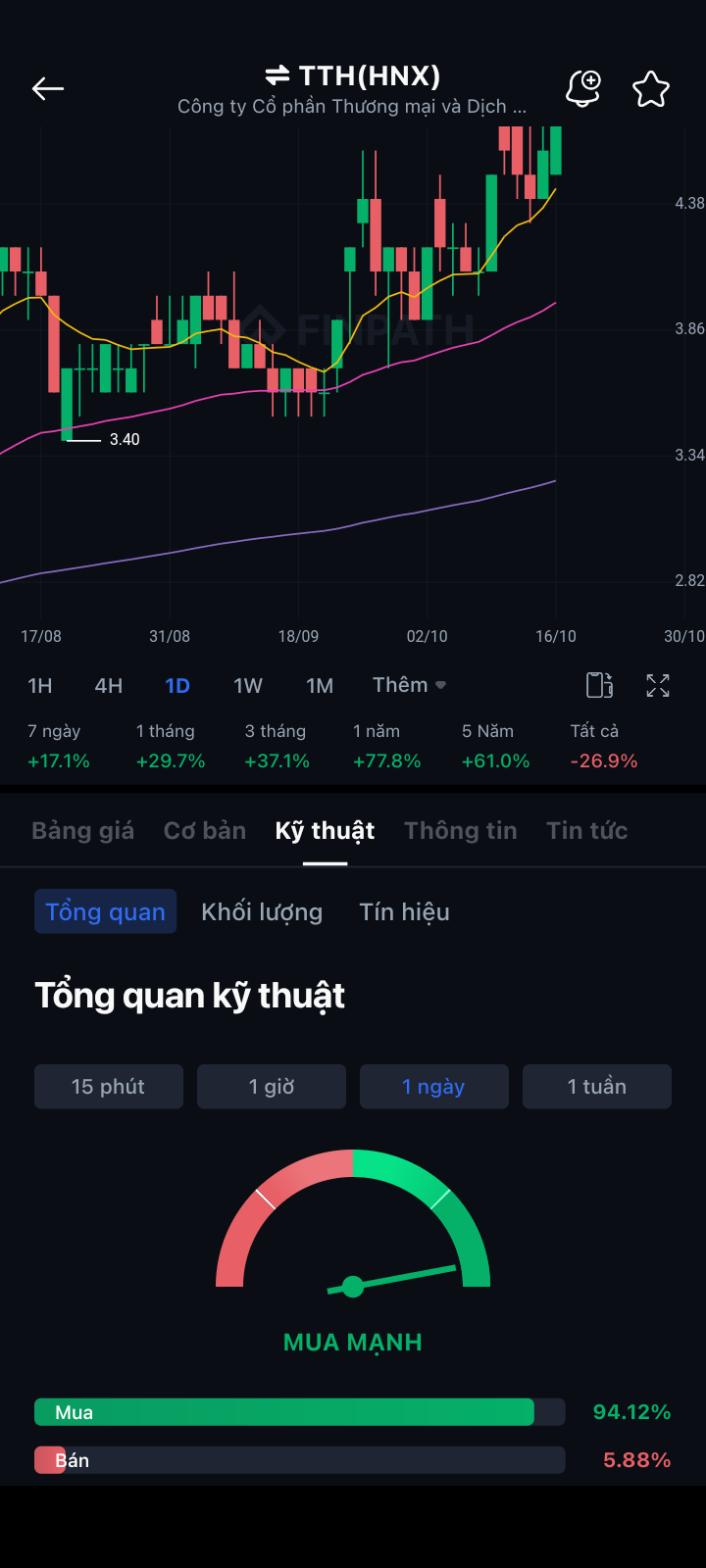Change chart interval to 1W
The height and width of the screenshot is (1568, 706).
[248, 686]
